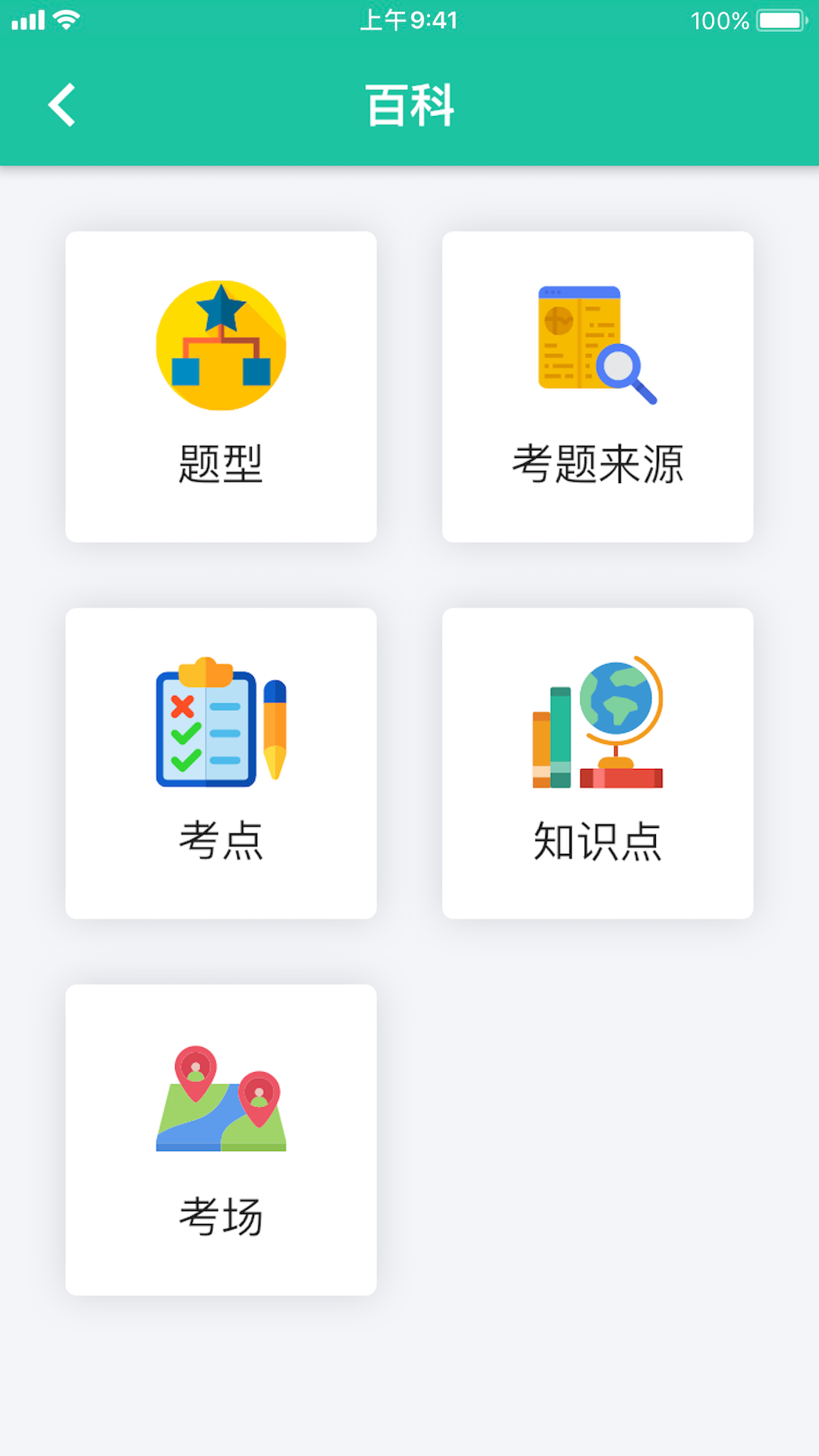View the 知识点 card
The height and width of the screenshot is (1456, 819).
pyautogui.click(x=598, y=763)
